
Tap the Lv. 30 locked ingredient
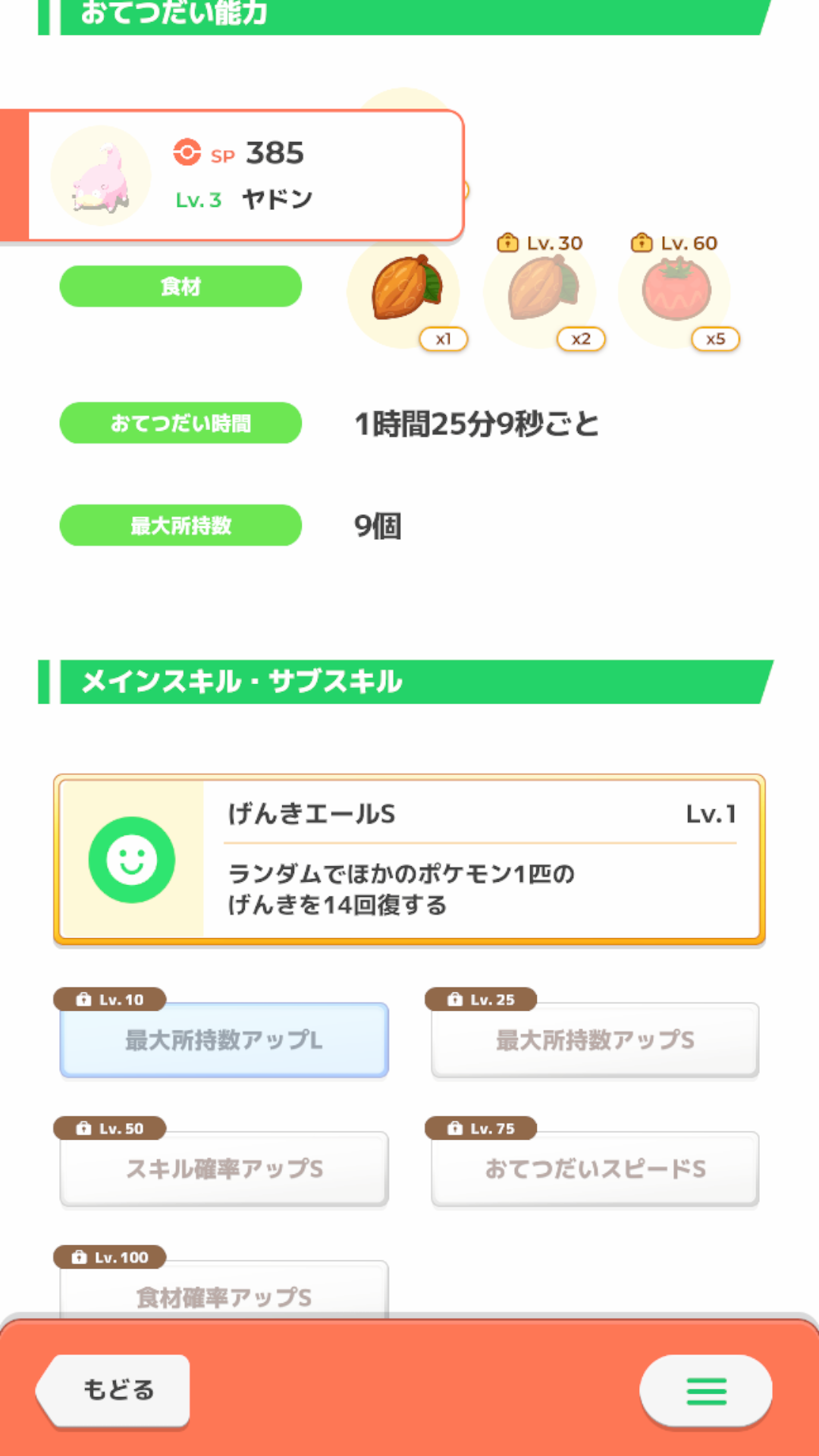click(542, 292)
